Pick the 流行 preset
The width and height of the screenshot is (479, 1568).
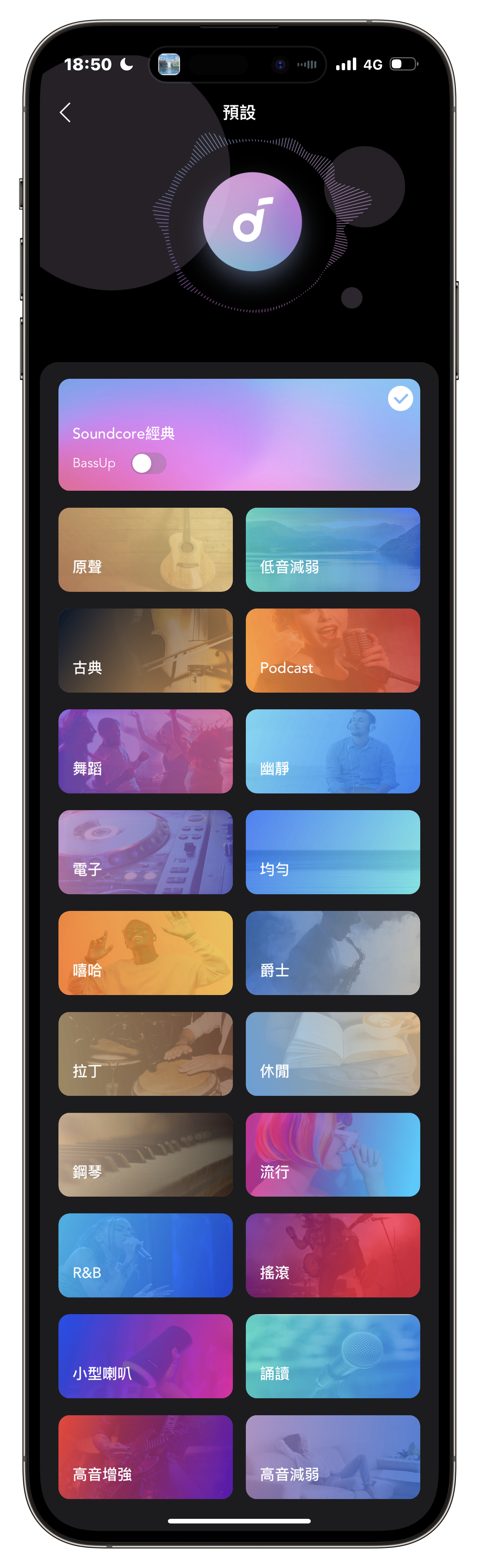[332, 1154]
